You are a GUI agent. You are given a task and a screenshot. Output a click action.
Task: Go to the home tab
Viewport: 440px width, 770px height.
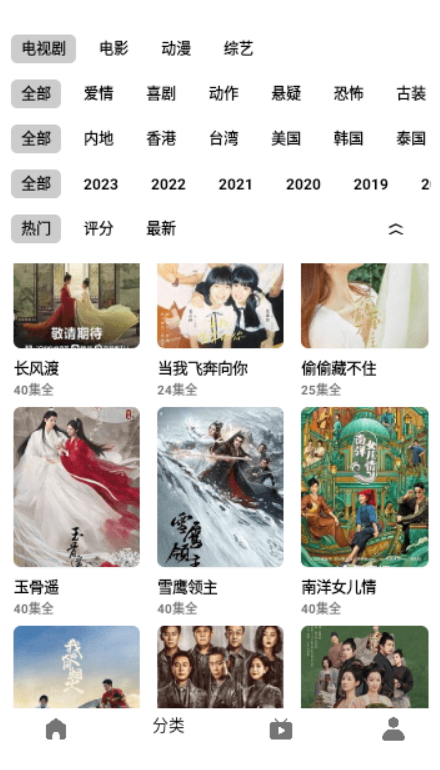tap(56, 729)
